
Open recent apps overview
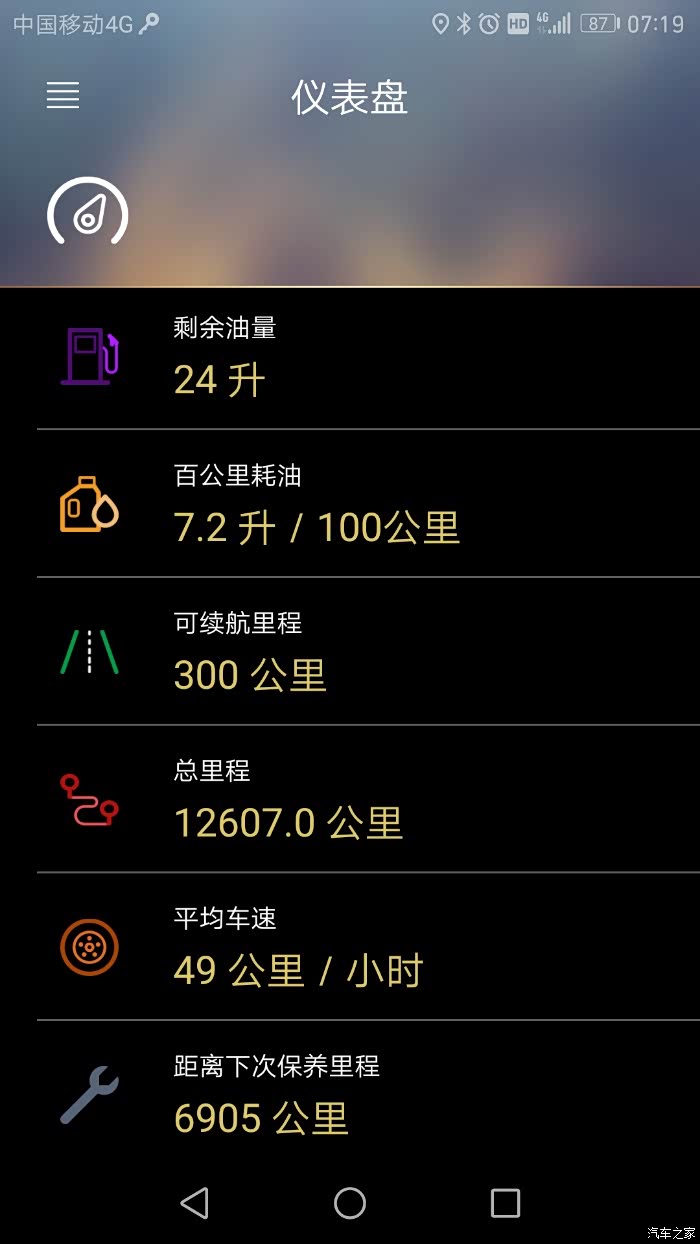(505, 1202)
